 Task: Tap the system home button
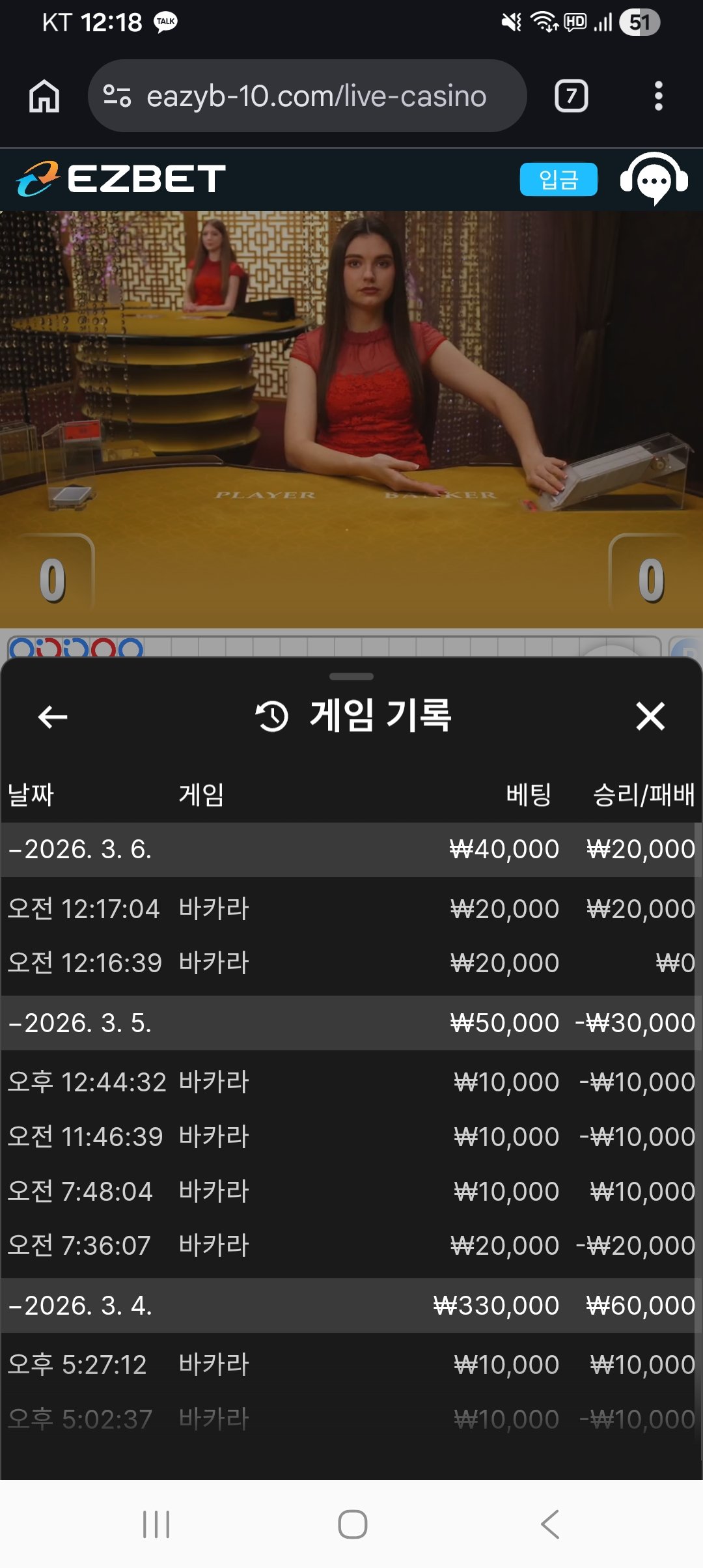pyautogui.click(x=352, y=1524)
